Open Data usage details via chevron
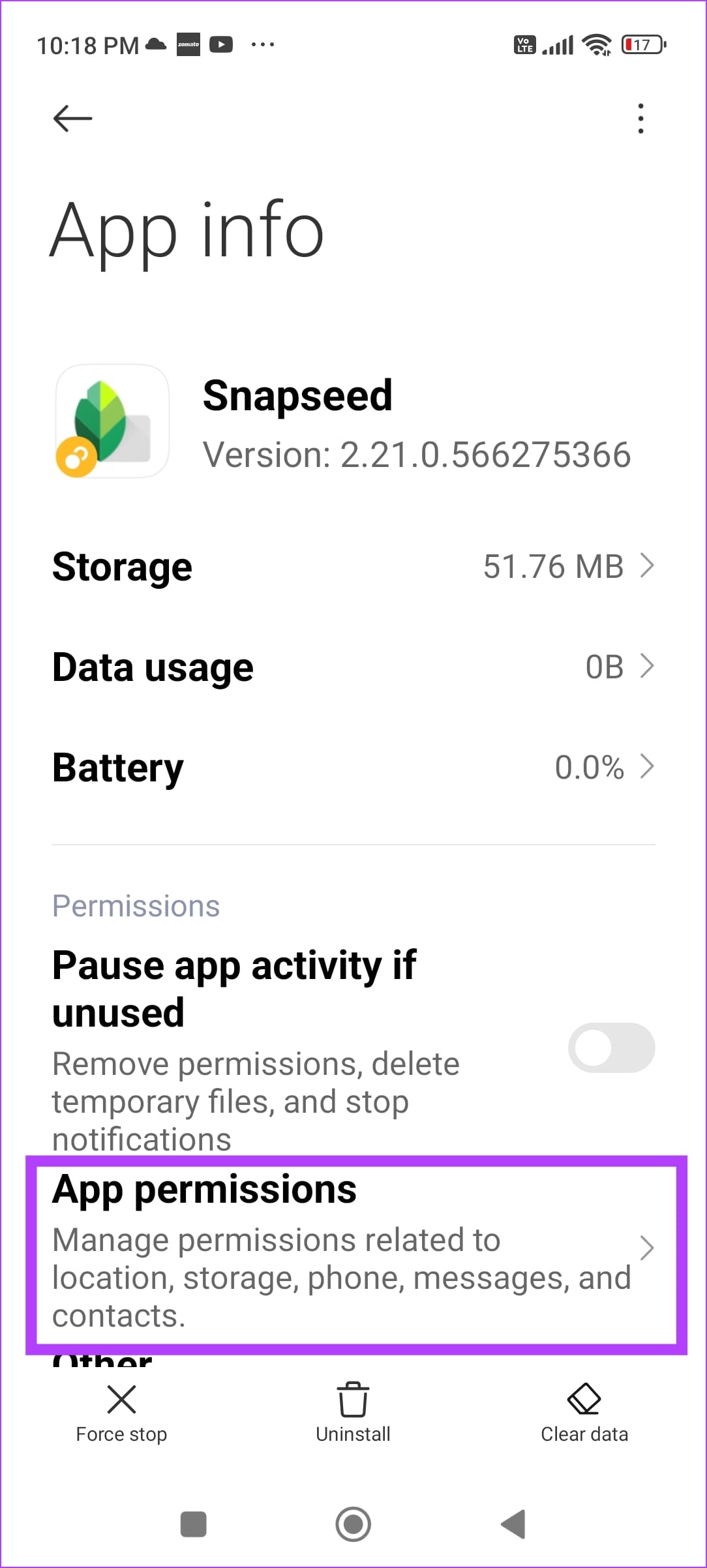The width and height of the screenshot is (707, 1568). 648,666
